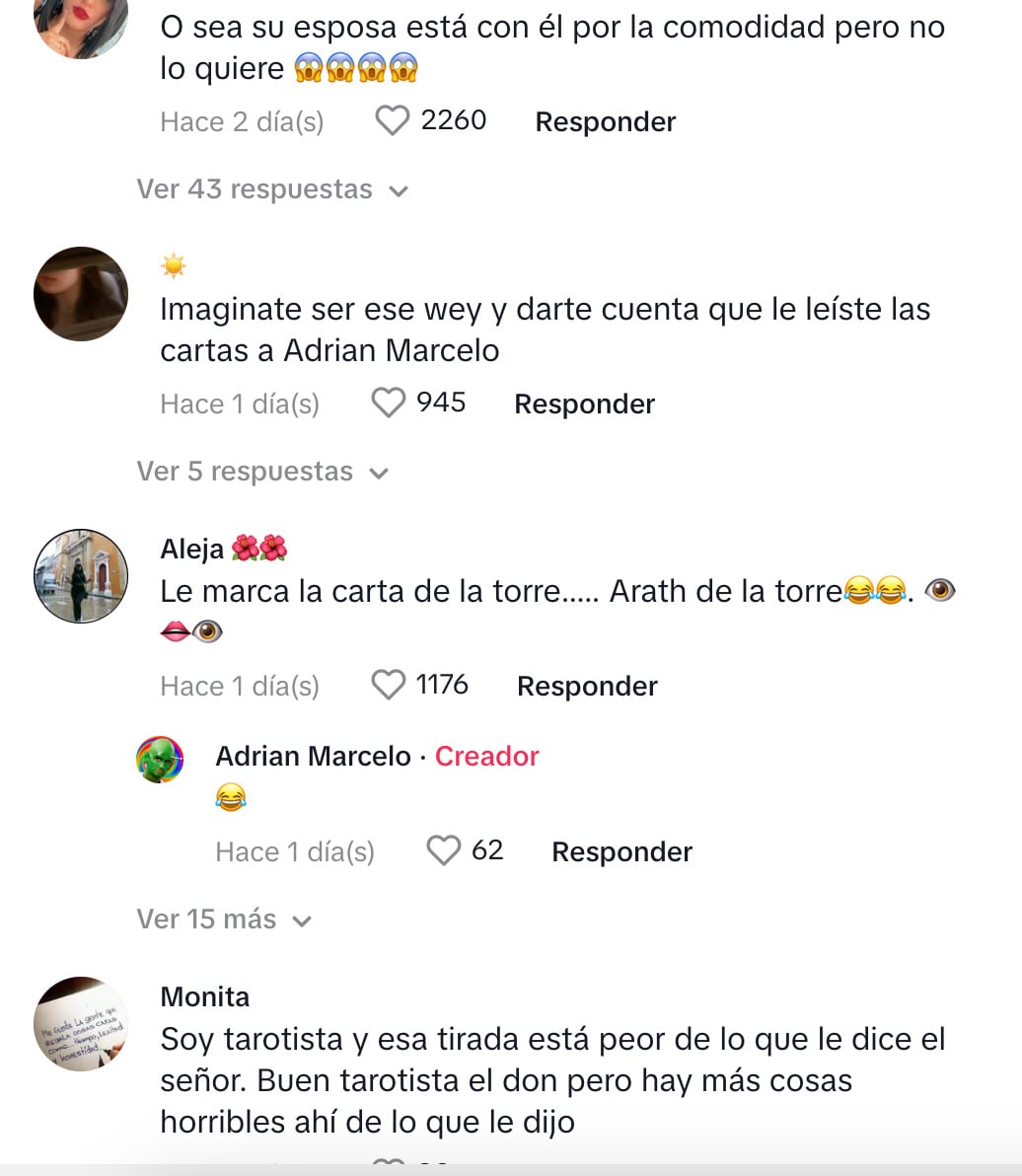The width and height of the screenshot is (1022, 1176).
Task: Open Monita's profile picture
Action: 81,1024
